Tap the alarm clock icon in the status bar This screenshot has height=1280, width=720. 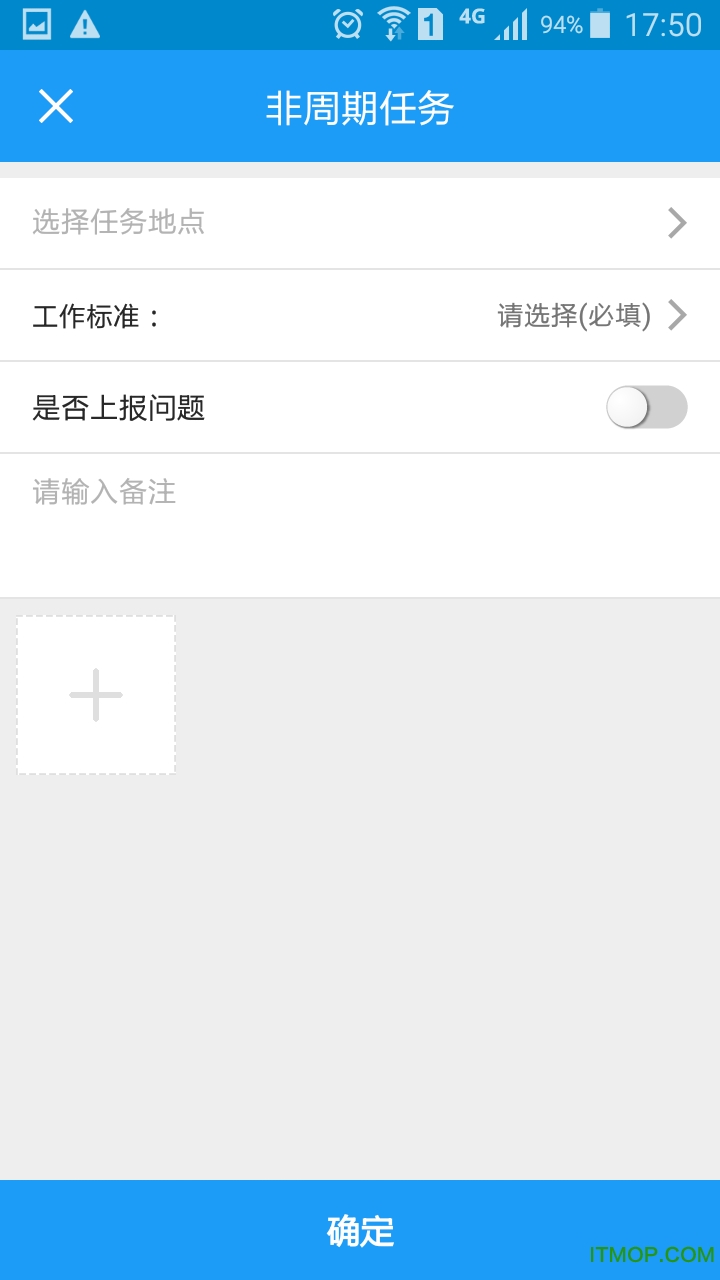[345, 24]
